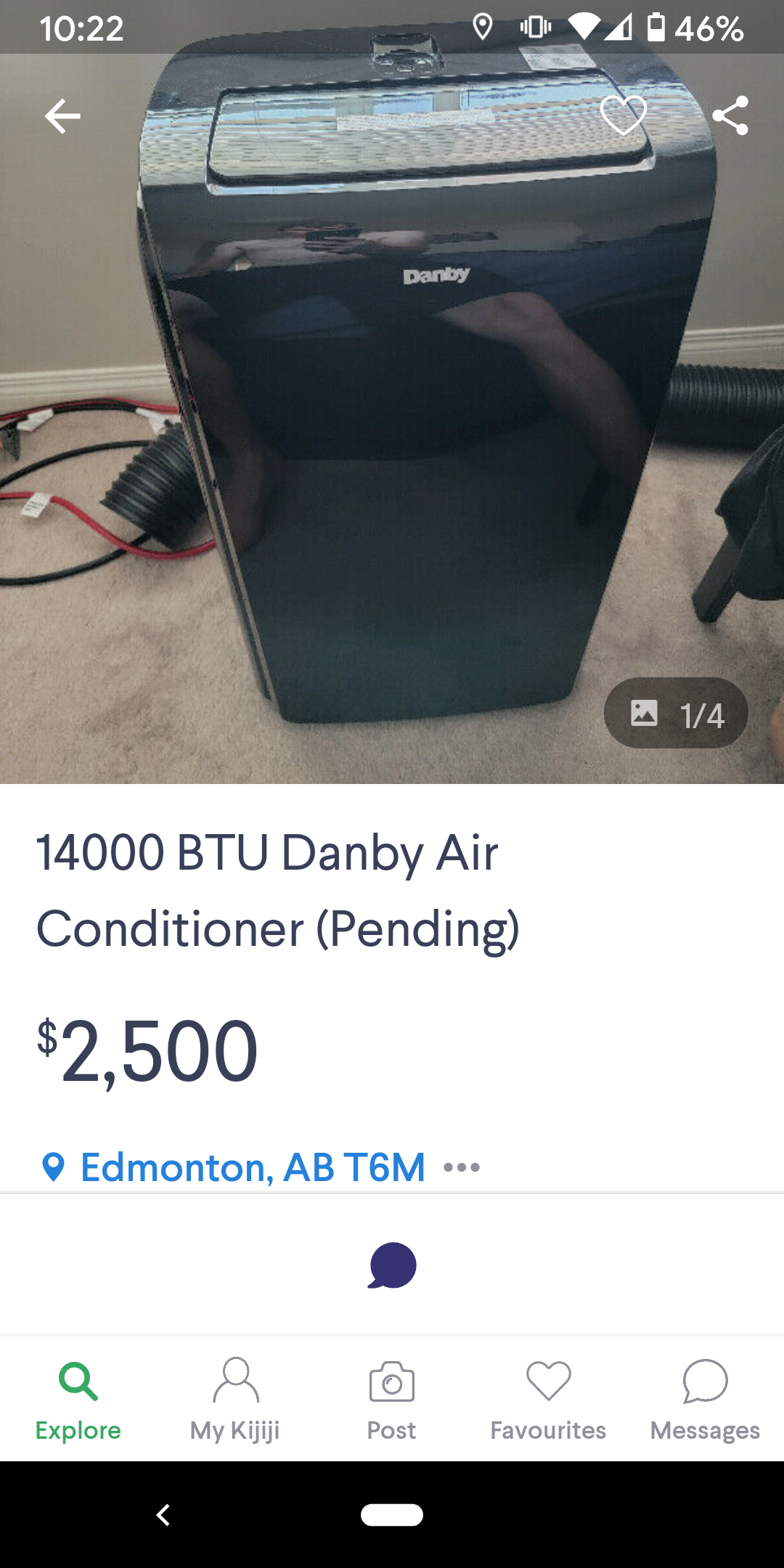Viewport: 784px width, 1568px height.
Task: Favourite this listing with the heart
Action: point(623,115)
